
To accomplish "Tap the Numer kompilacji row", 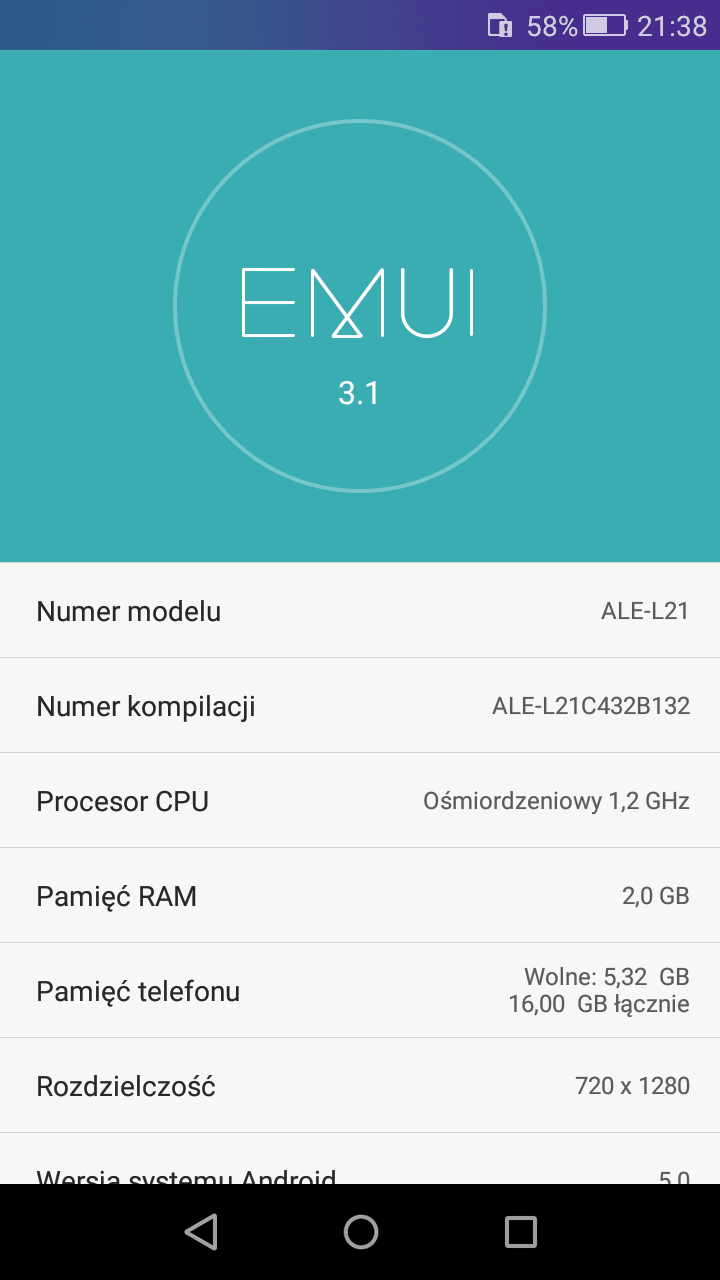I will [360, 705].
